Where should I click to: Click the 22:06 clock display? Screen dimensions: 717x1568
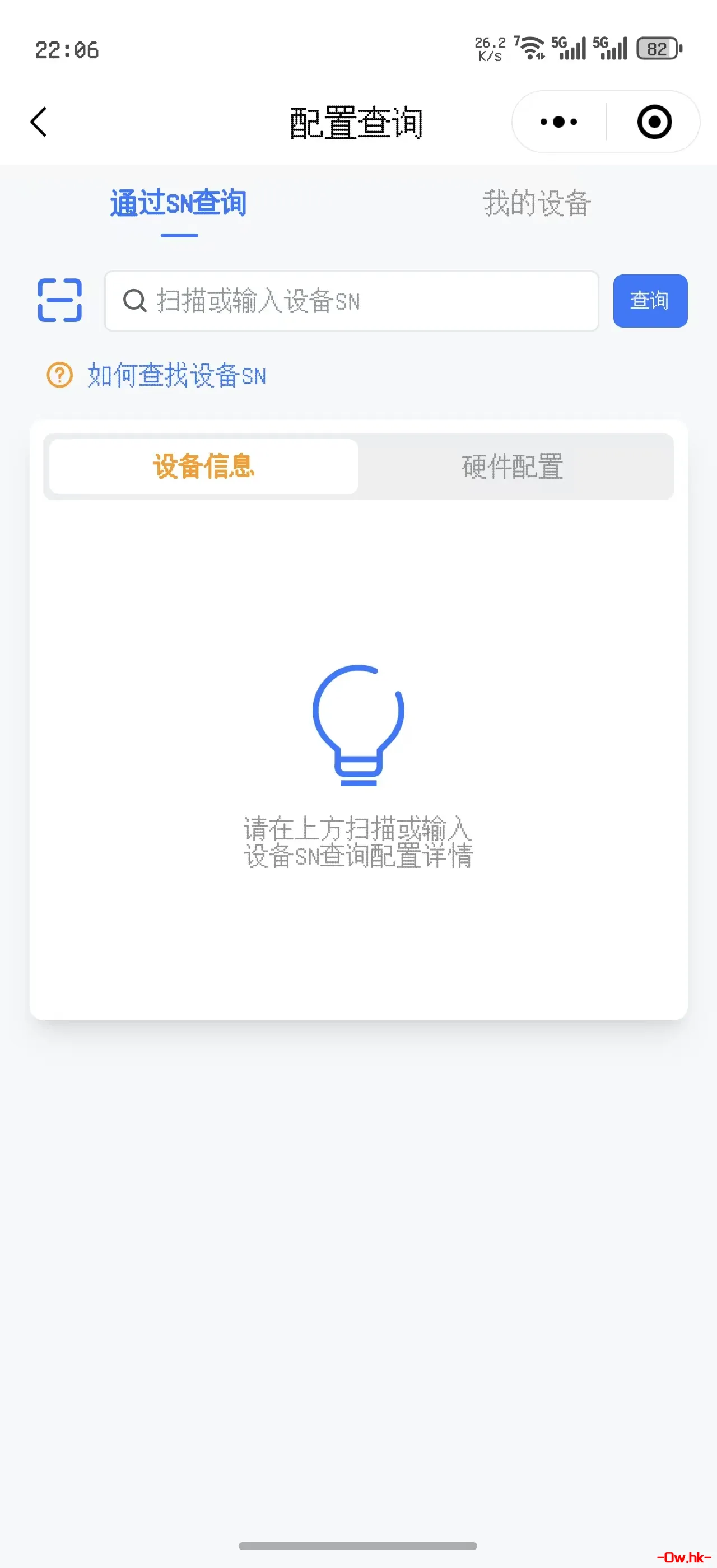pyautogui.click(x=67, y=50)
